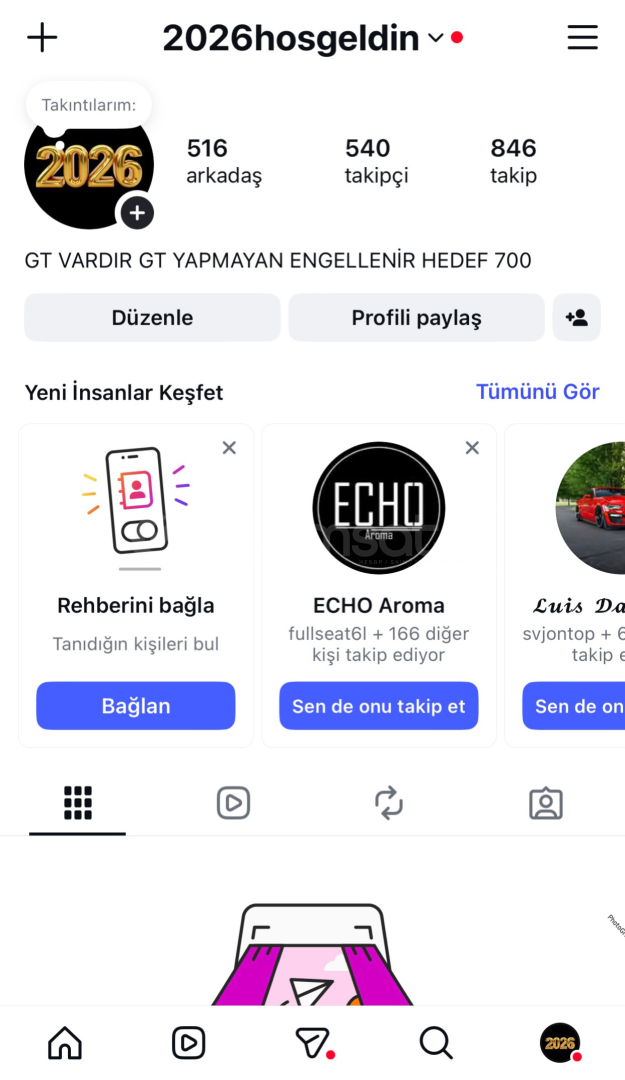Tap Profili paylaş
625x1080 pixels.
[416, 318]
